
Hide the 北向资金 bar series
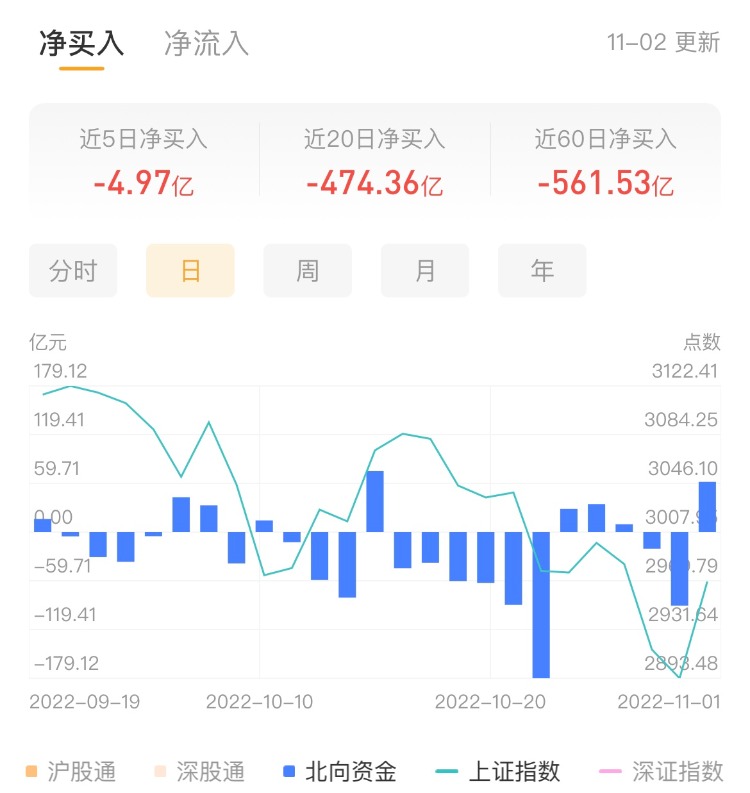point(340,772)
